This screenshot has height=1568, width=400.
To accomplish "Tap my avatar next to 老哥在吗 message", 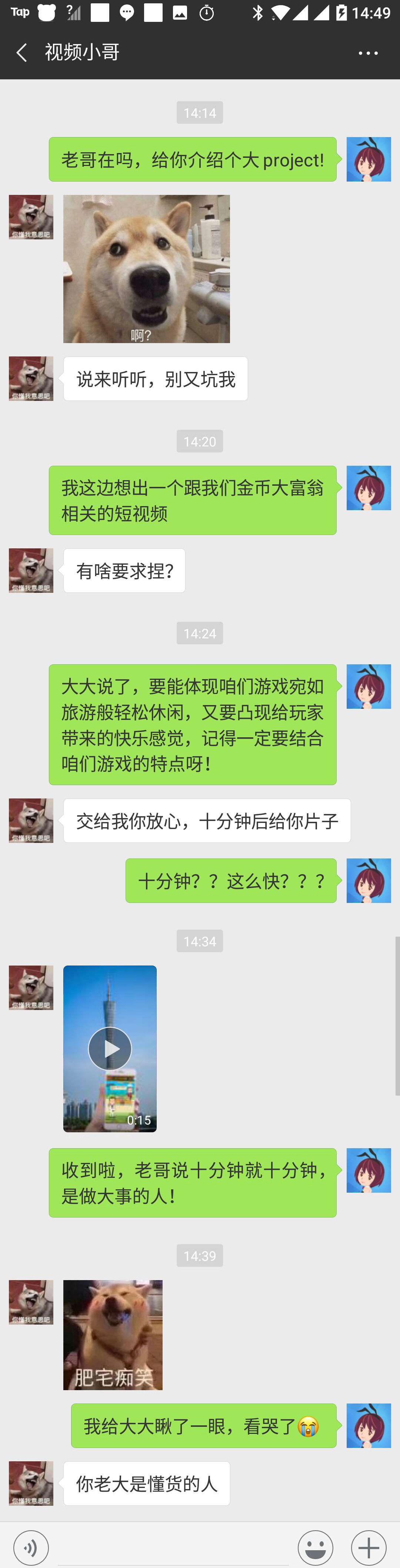I will point(369,159).
